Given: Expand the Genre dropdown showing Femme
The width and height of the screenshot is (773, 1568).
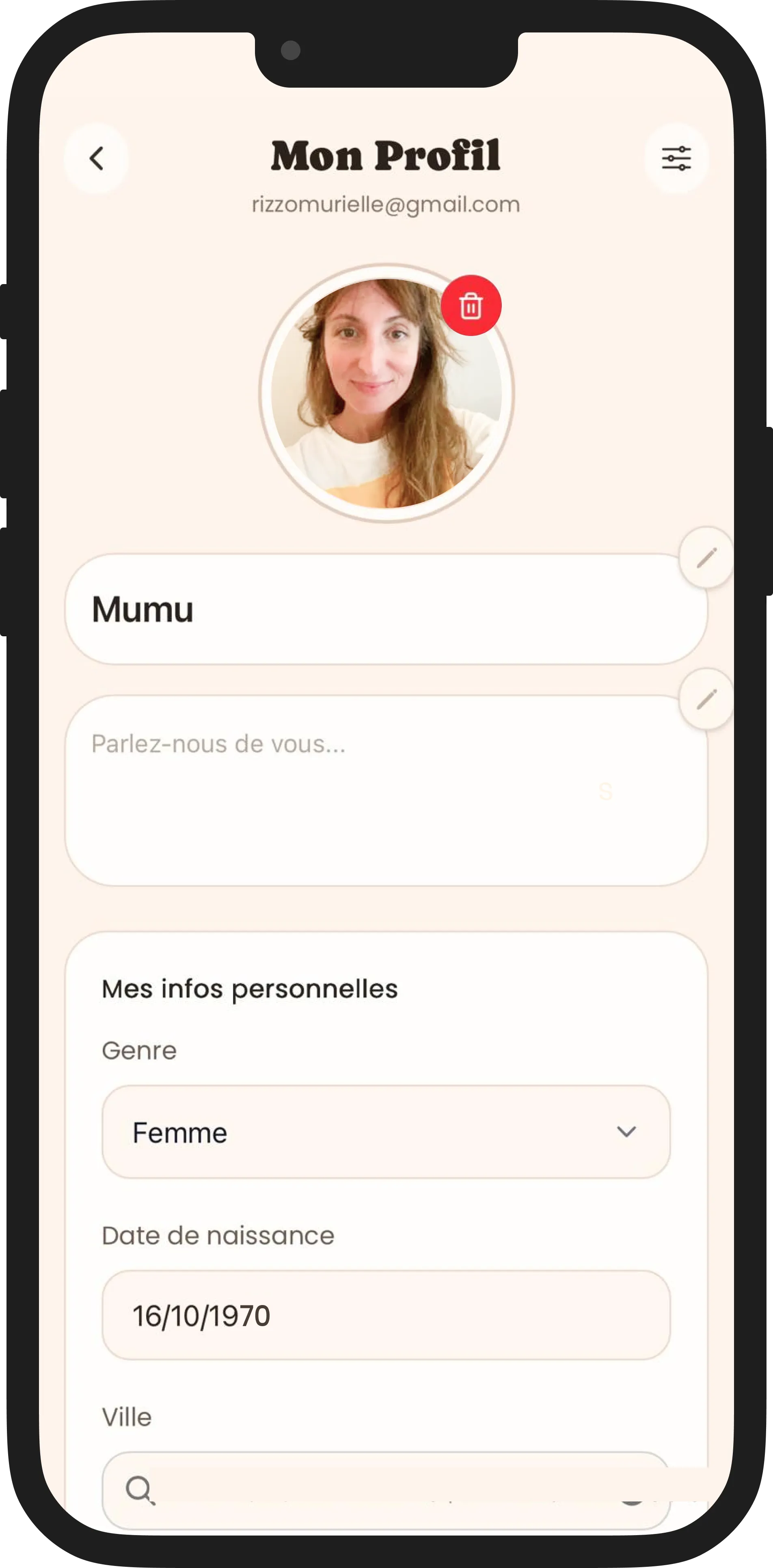Looking at the screenshot, I should coord(386,1132).
